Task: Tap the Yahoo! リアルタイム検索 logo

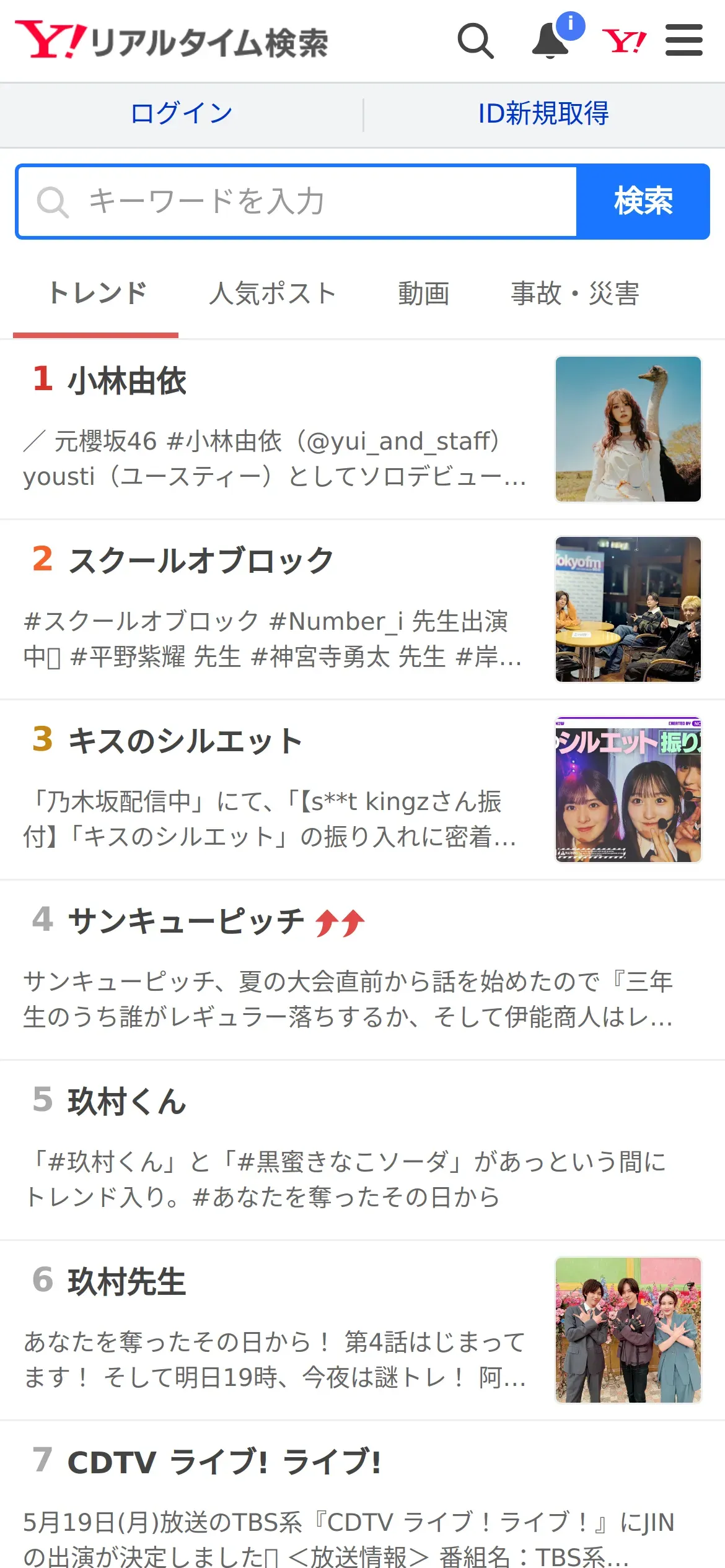Action: (x=172, y=41)
